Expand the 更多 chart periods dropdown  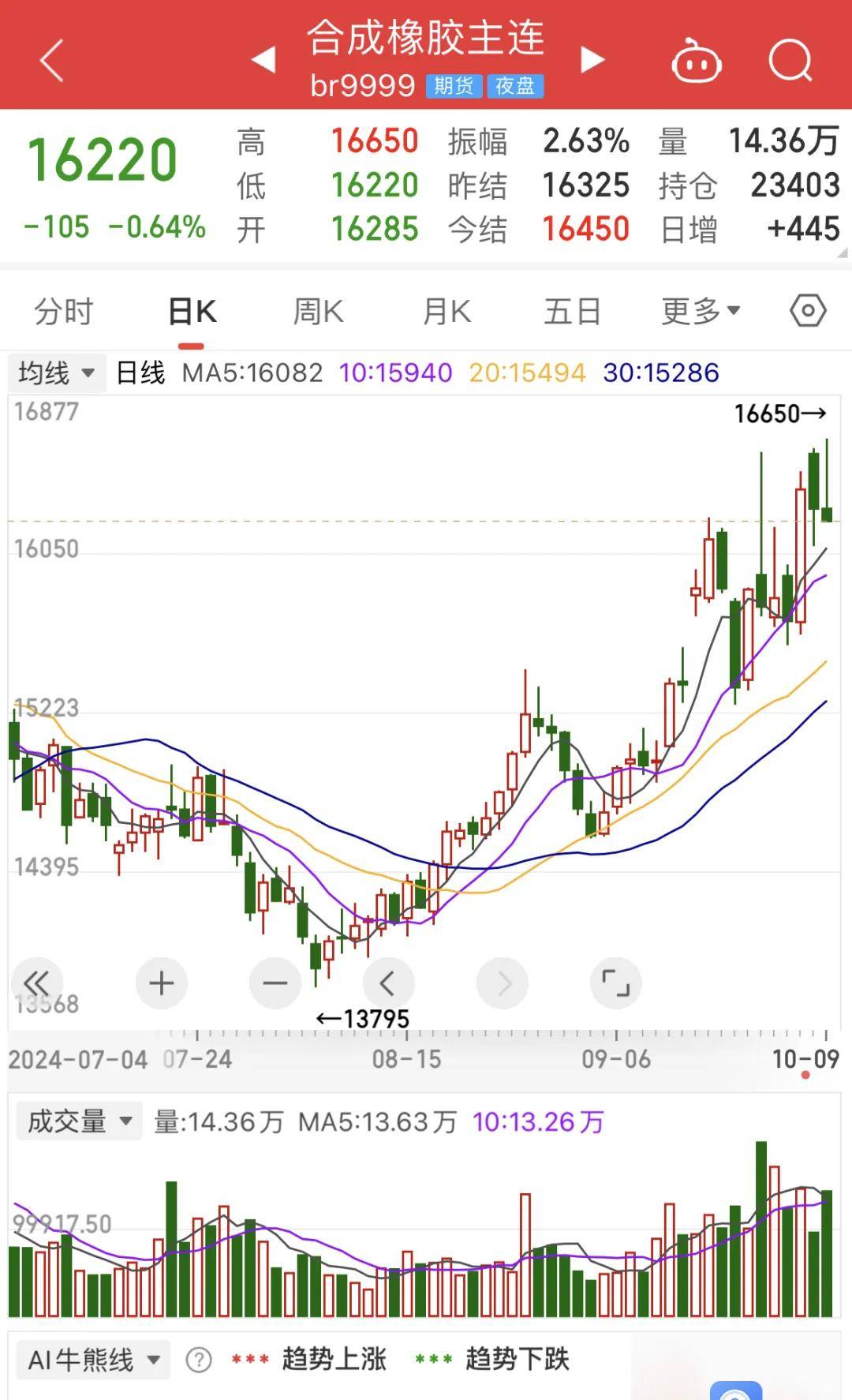(x=701, y=312)
